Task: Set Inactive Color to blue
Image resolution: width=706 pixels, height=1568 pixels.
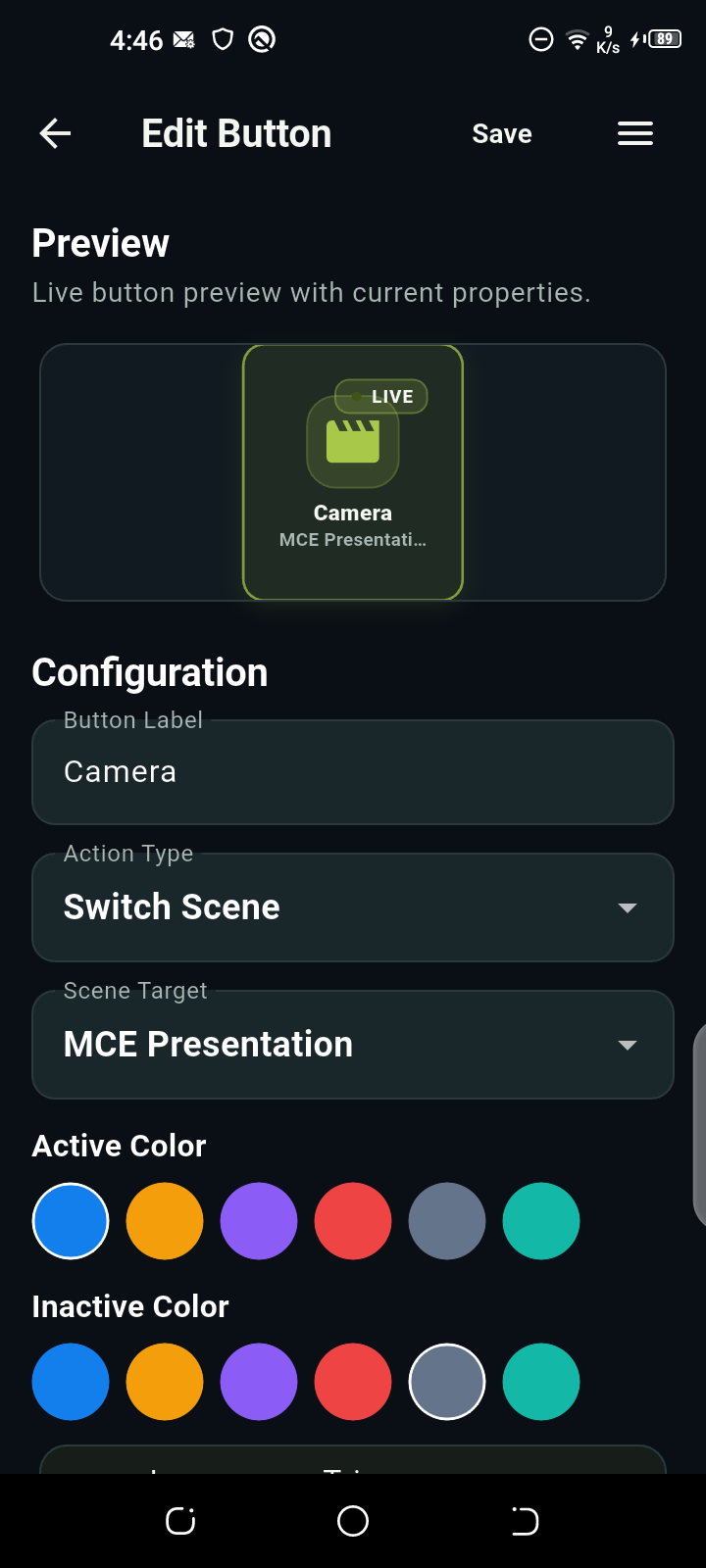Action: (x=71, y=1382)
